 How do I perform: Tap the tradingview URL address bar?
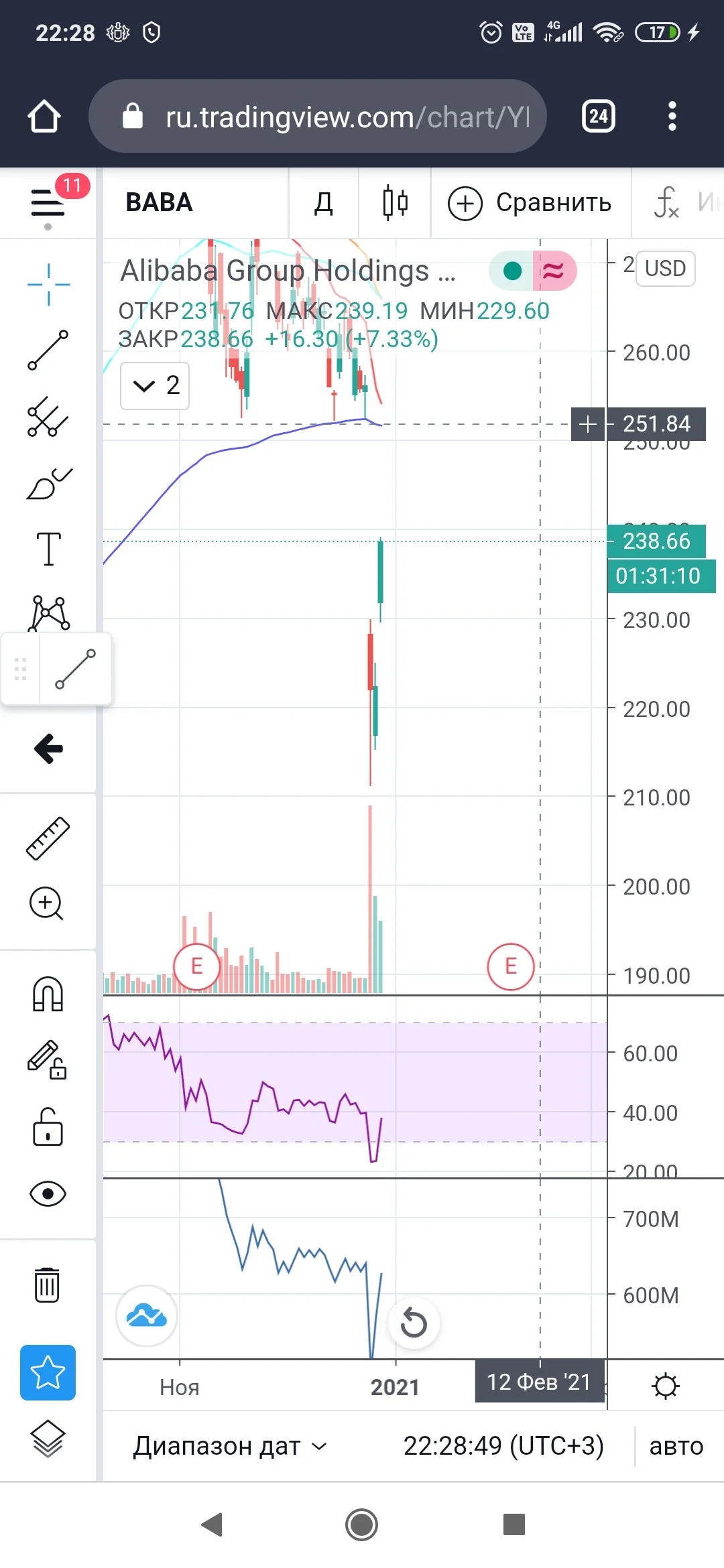tap(317, 116)
